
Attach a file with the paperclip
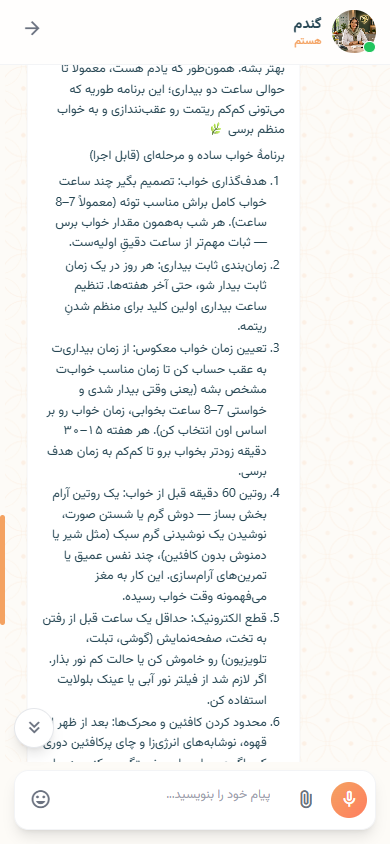[305, 800]
